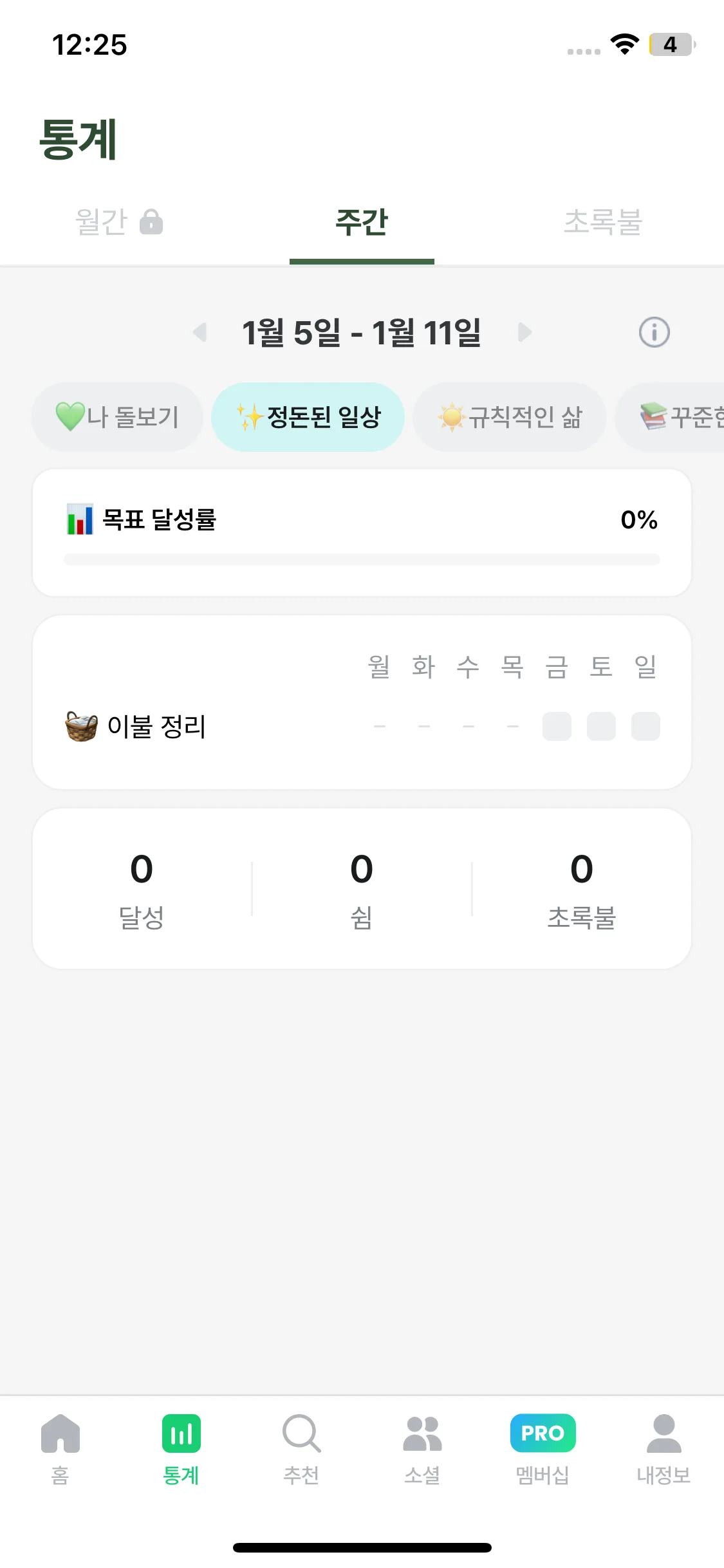724x1568 pixels.
Task: Go to the next week
Action: pos(525,333)
